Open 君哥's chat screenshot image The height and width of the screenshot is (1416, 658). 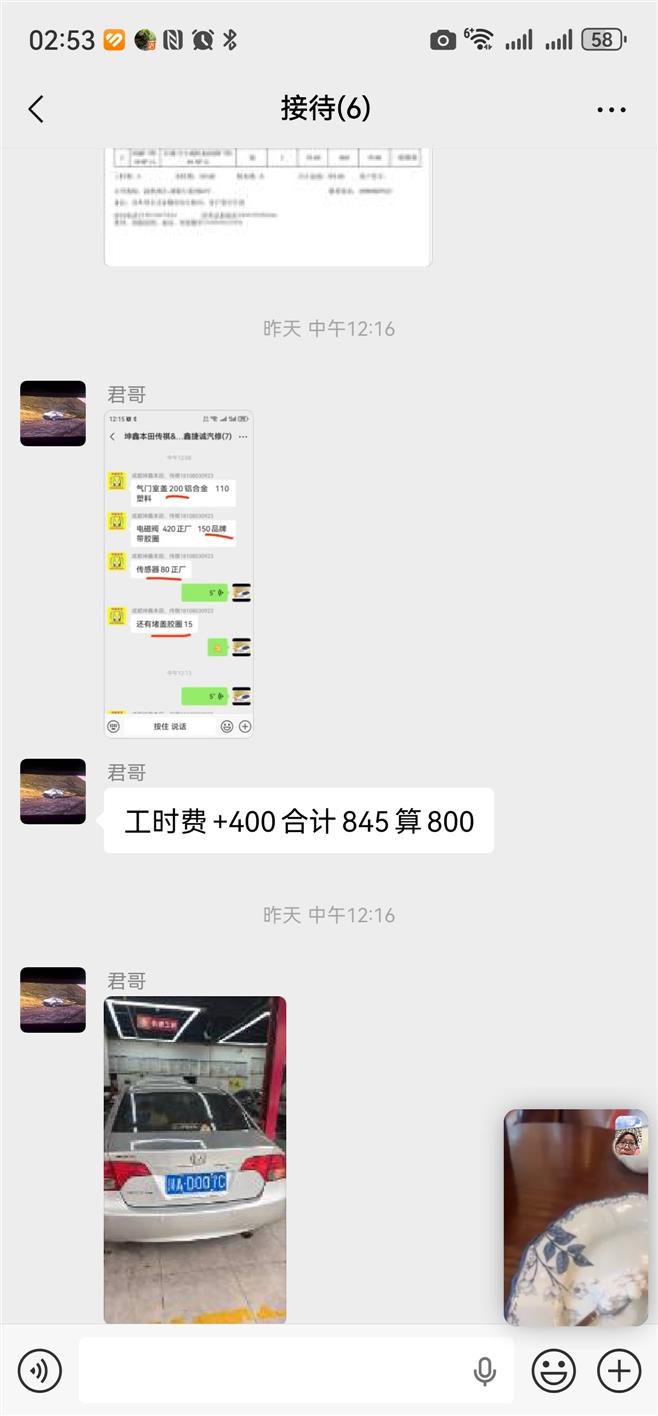179,574
